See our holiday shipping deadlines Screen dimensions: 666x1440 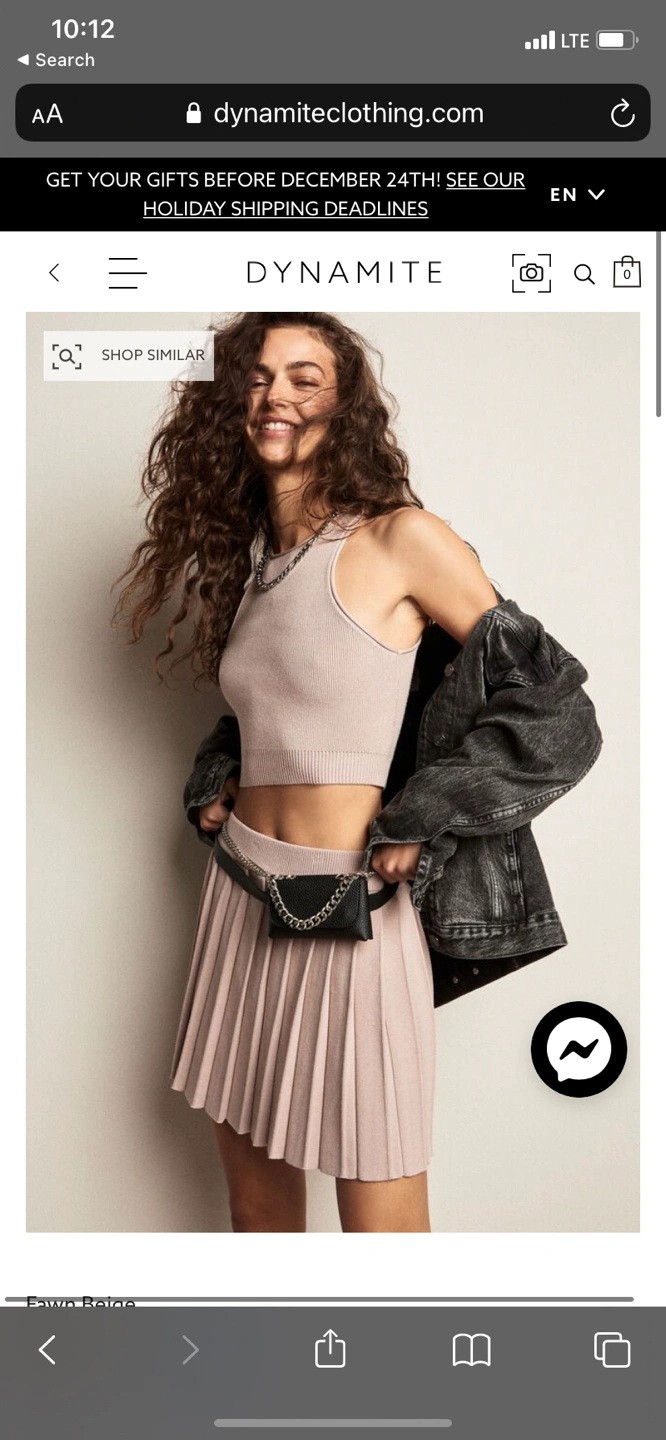point(334,194)
